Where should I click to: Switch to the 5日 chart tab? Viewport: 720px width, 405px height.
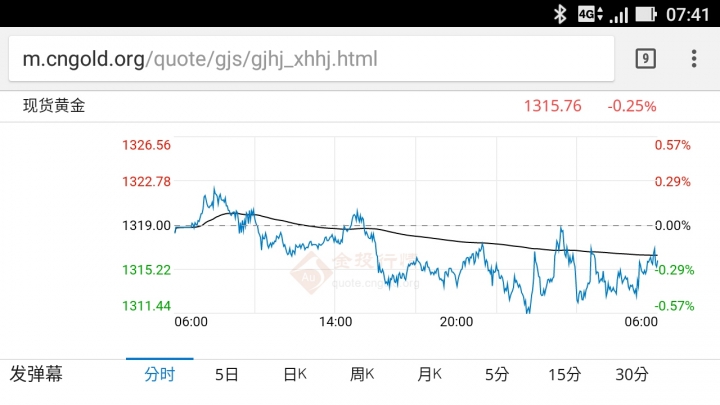[227, 375]
